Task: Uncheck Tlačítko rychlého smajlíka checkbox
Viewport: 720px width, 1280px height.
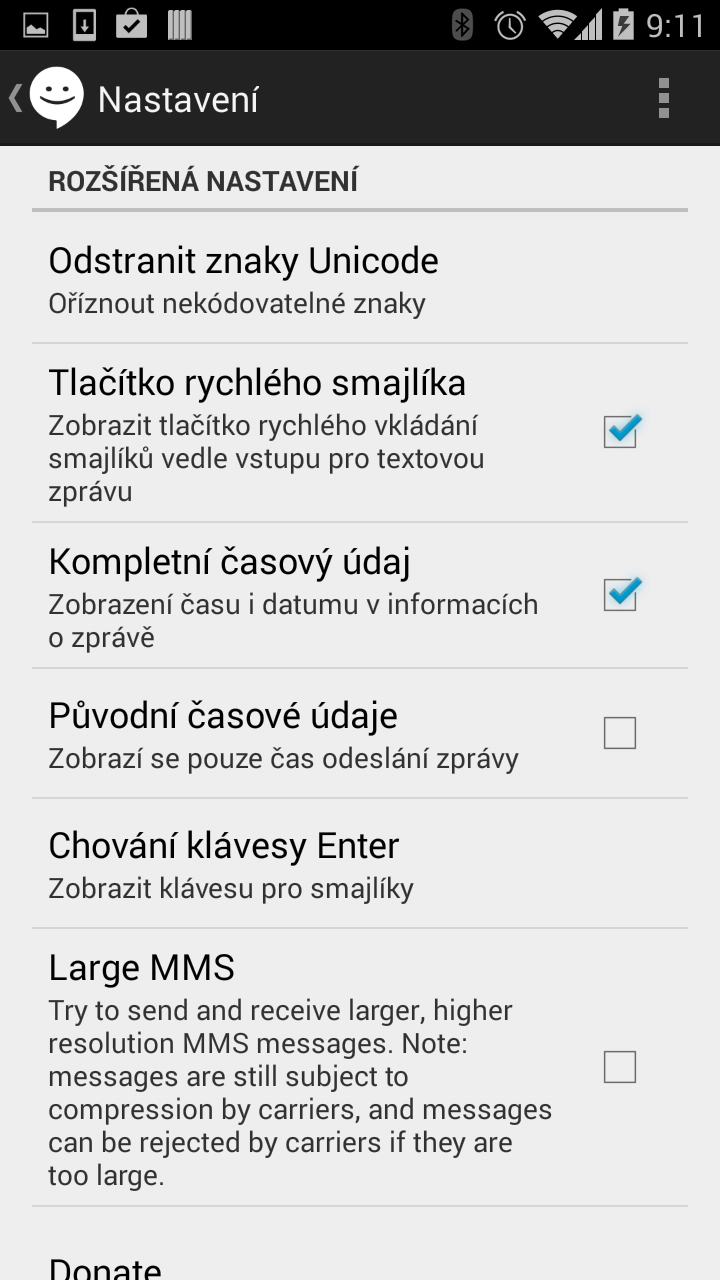Action: click(620, 432)
